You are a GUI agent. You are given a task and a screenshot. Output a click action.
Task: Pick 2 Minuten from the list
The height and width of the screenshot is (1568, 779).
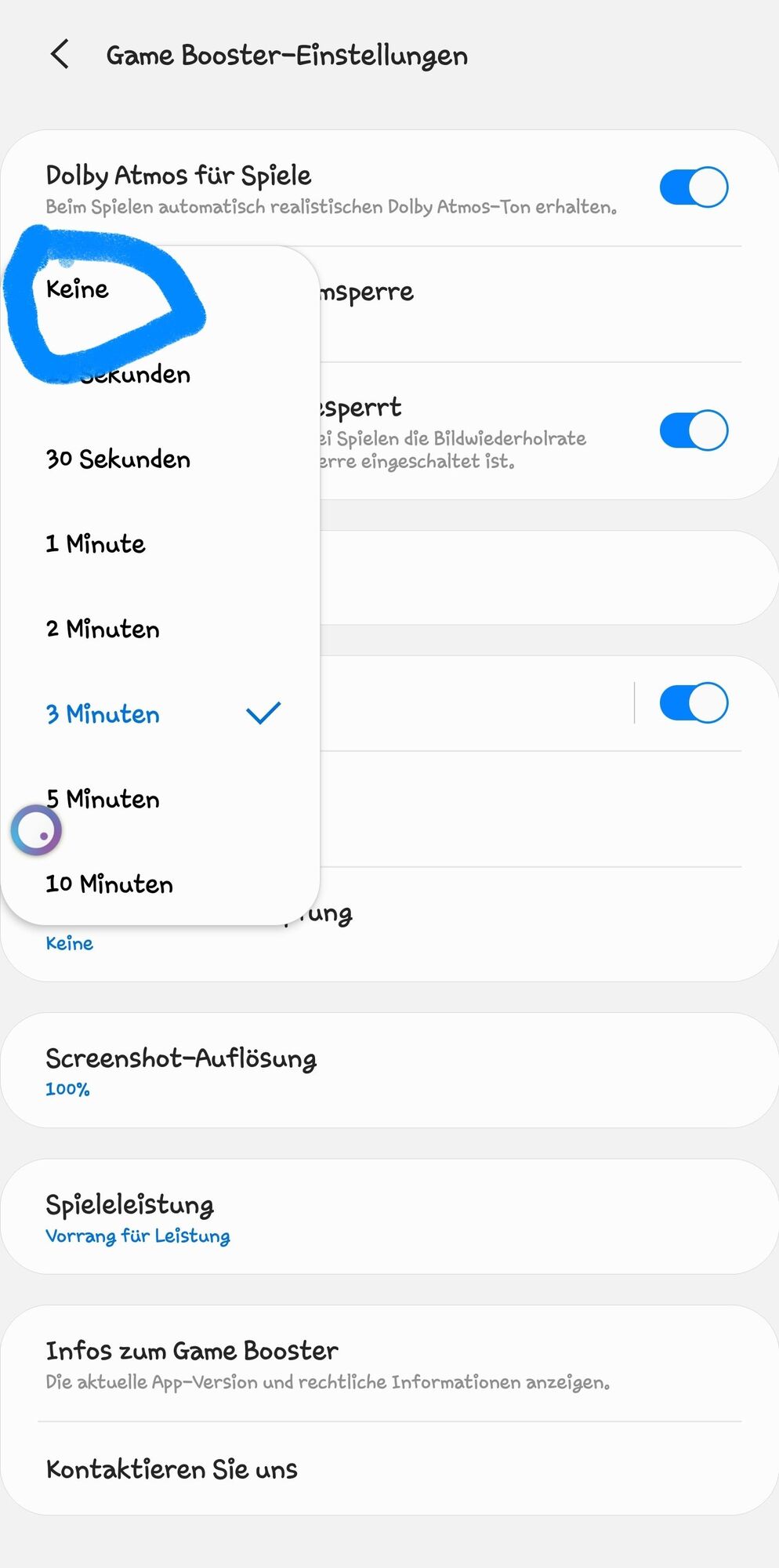coord(103,629)
